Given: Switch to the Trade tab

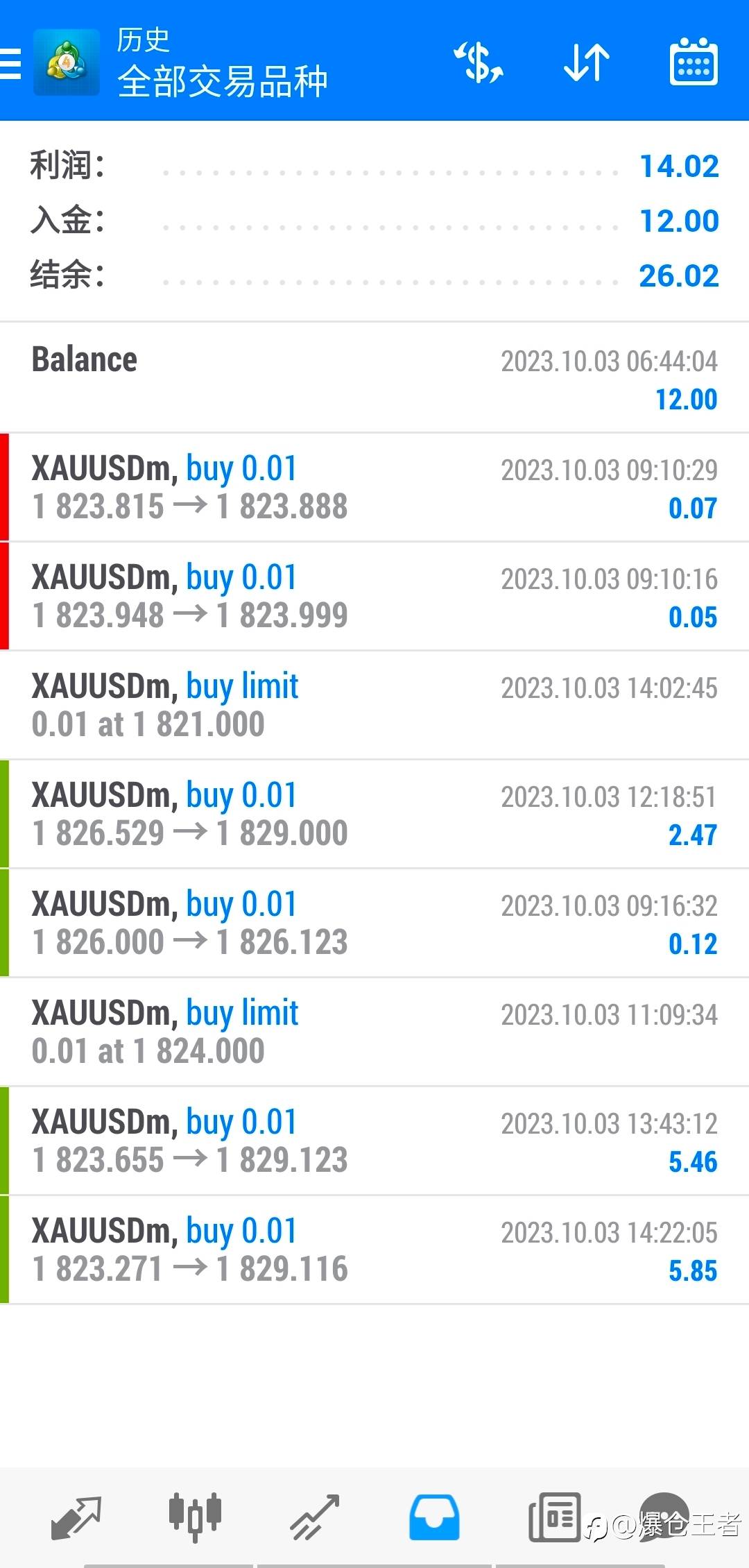Looking at the screenshot, I should click(x=314, y=1517).
